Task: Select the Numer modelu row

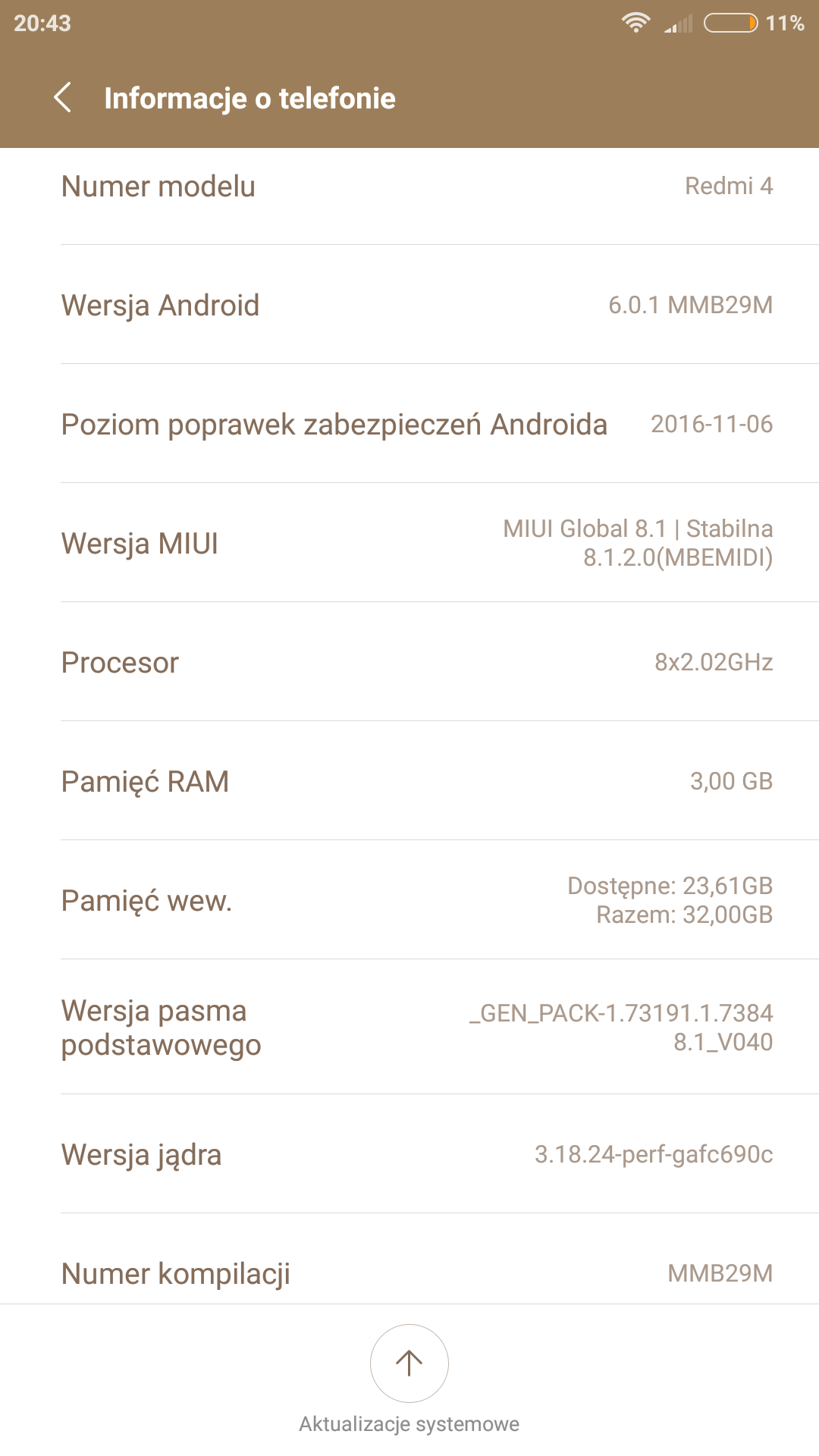Action: pyautogui.click(x=409, y=187)
